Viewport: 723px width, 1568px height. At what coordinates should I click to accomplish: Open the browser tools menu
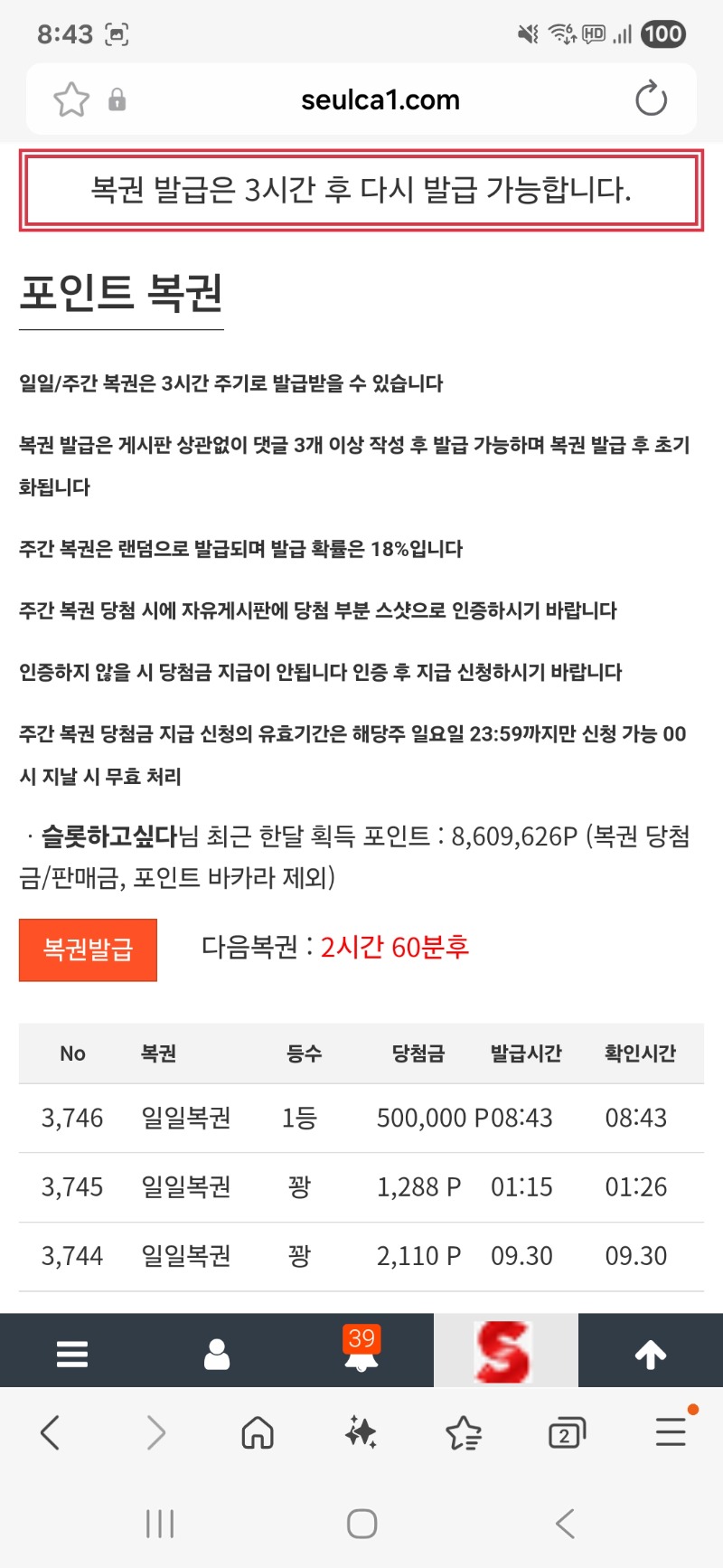point(671,1431)
